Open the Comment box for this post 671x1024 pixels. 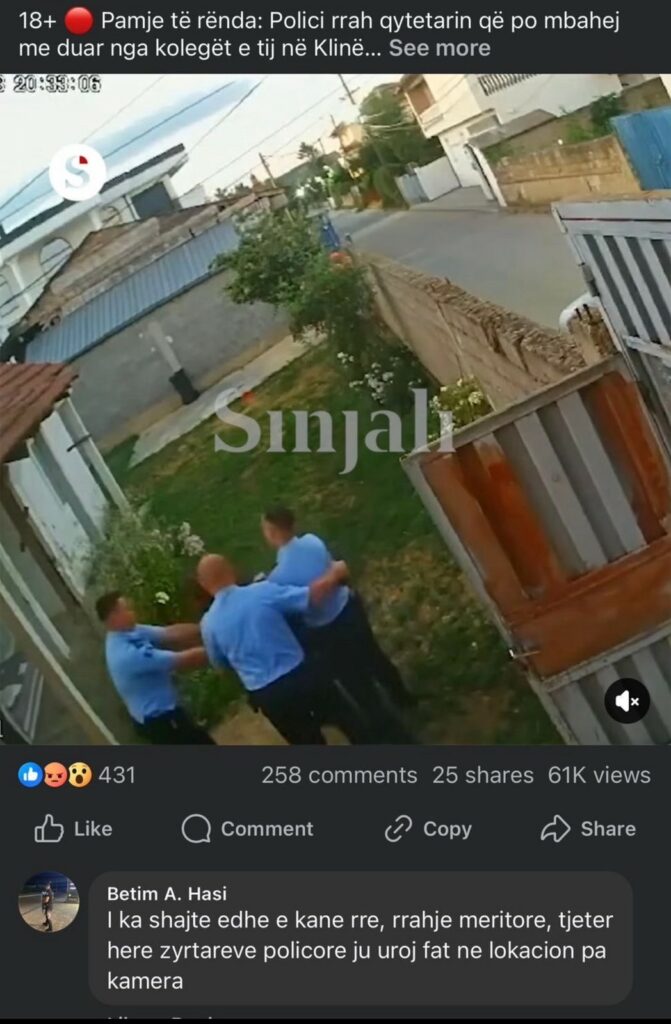pyautogui.click(x=247, y=829)
